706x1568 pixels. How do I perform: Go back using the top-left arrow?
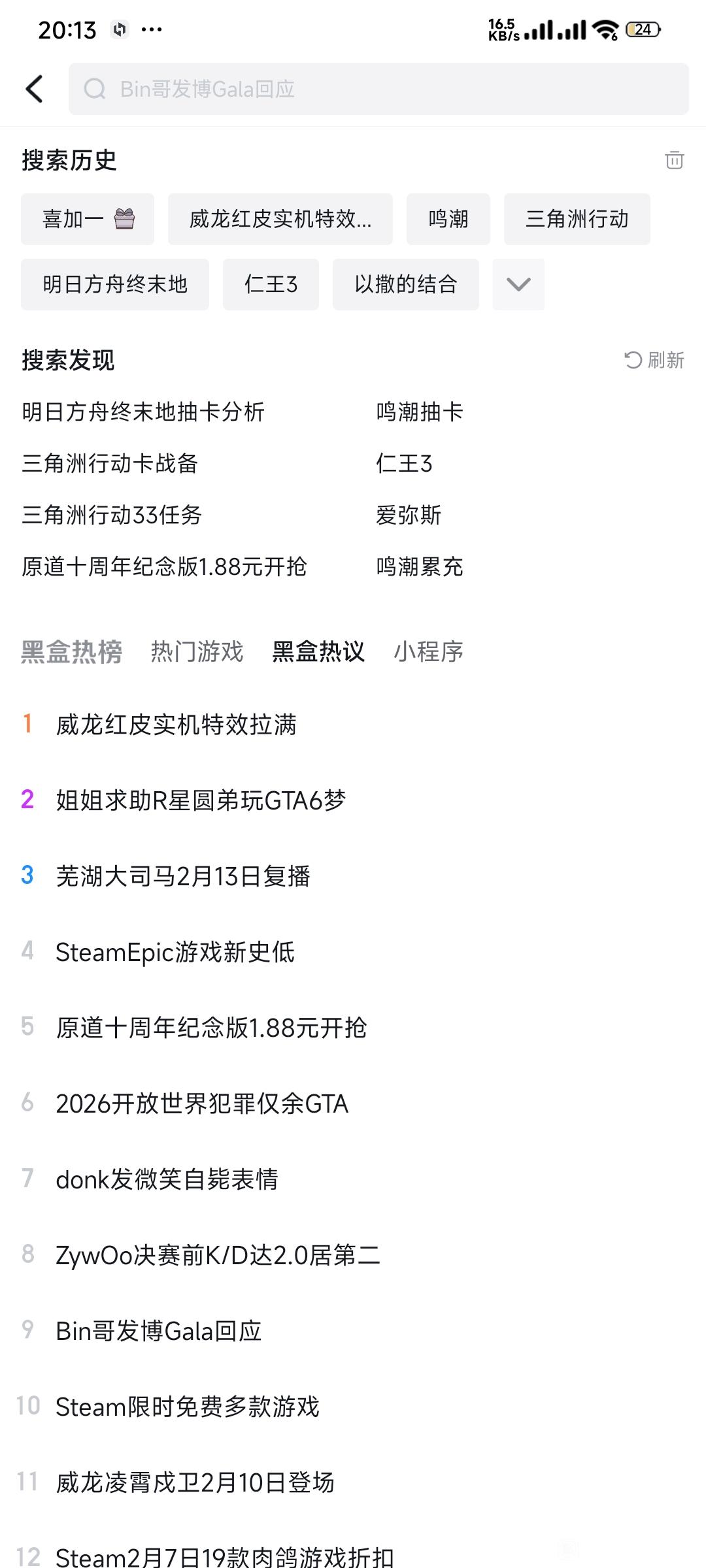tap(34, 89)
